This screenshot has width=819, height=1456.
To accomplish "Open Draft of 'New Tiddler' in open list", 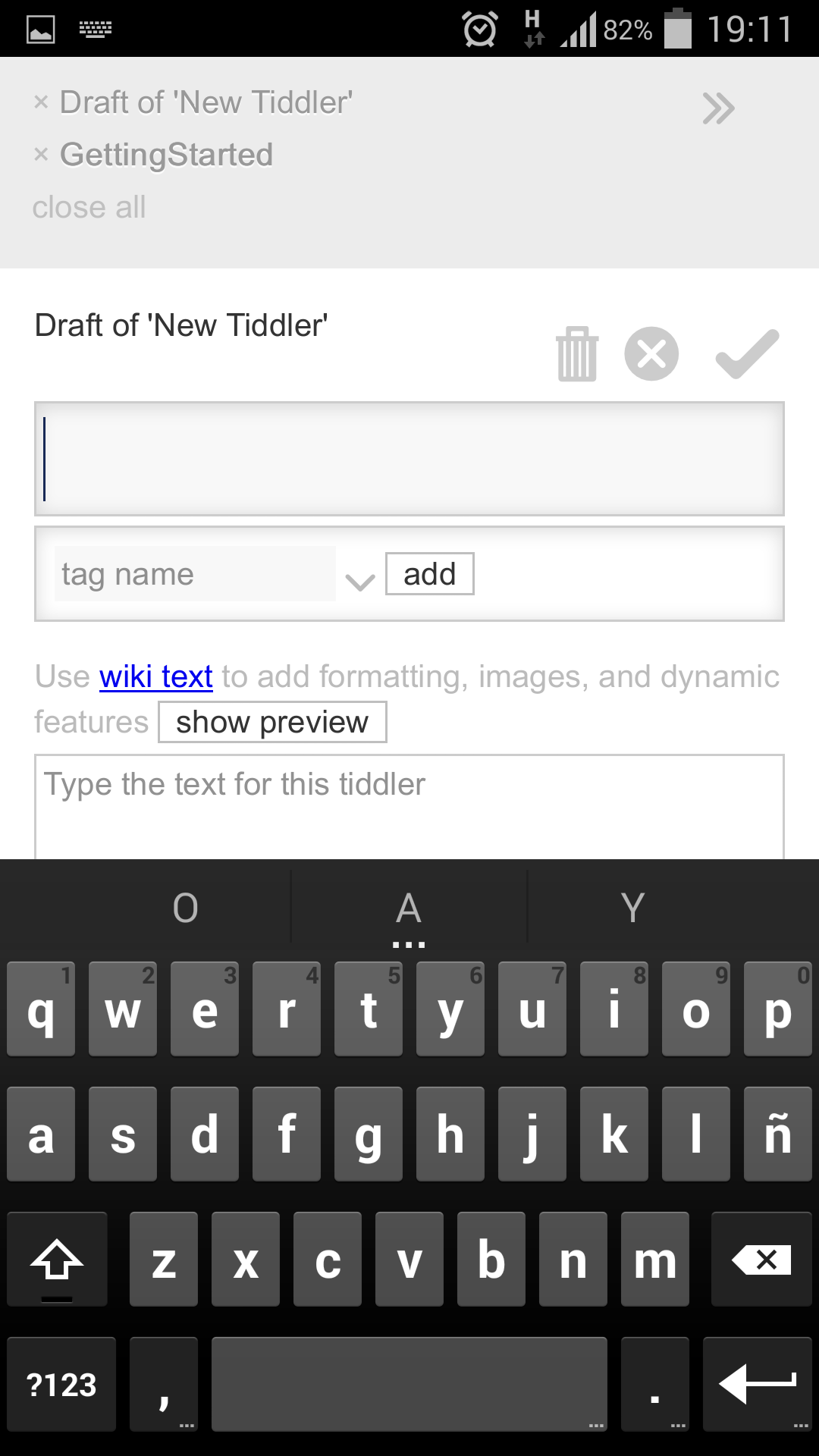I will 206,102.
